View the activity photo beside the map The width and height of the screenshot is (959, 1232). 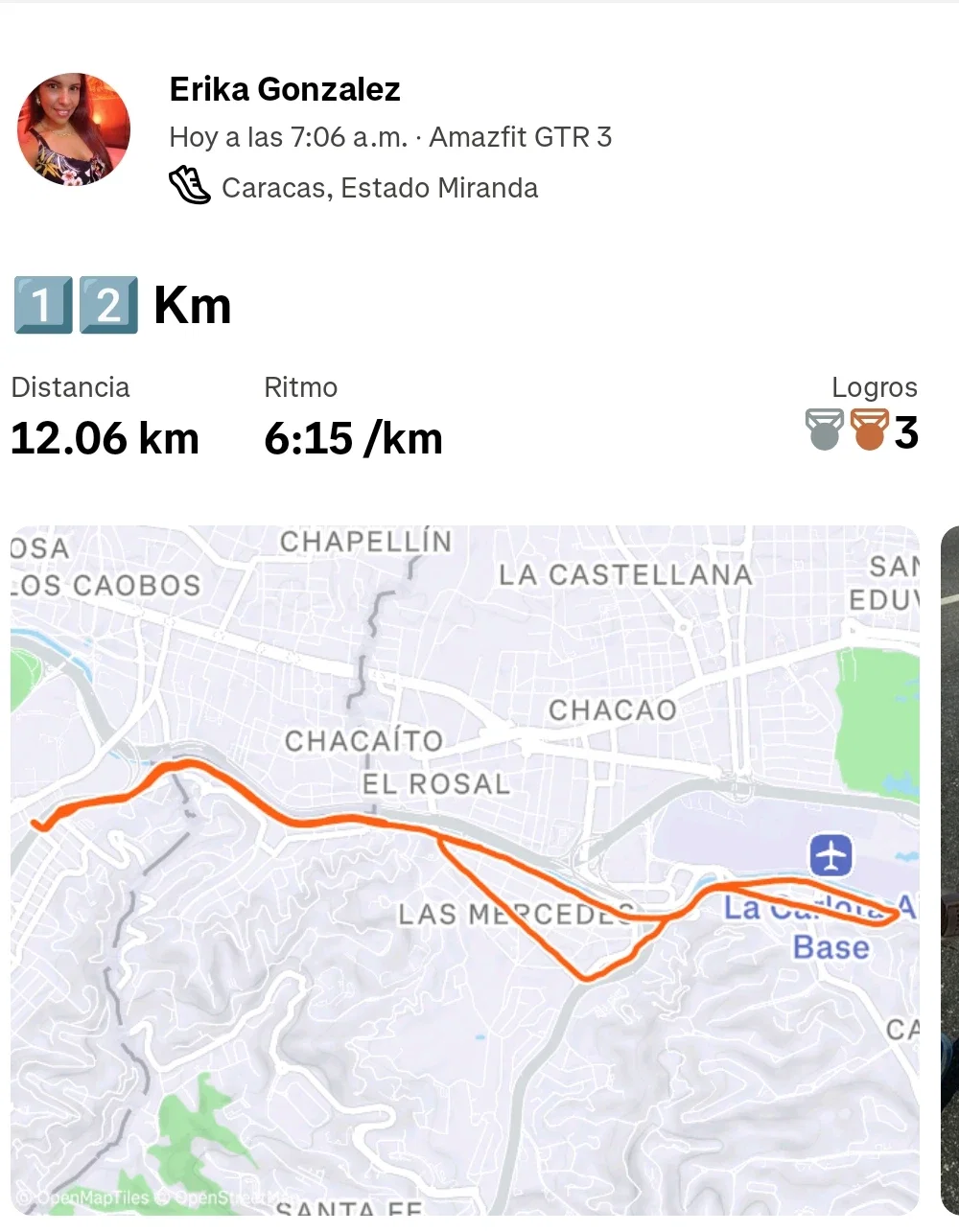tap(950, 869)
